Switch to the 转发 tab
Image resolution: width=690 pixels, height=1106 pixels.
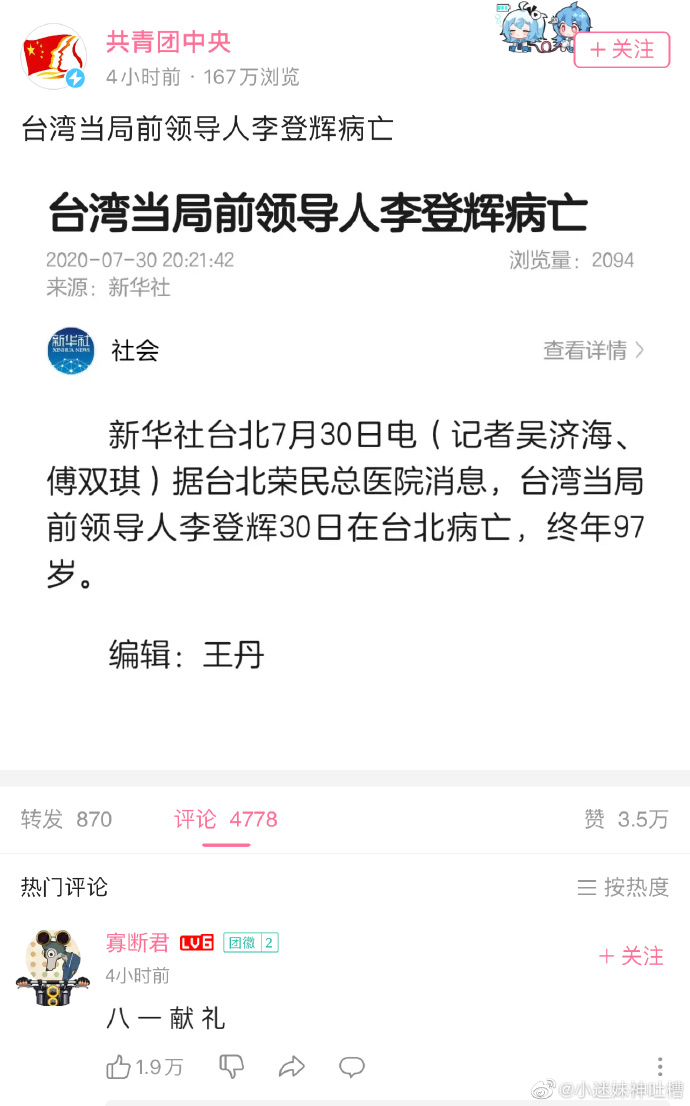[66, 819]
